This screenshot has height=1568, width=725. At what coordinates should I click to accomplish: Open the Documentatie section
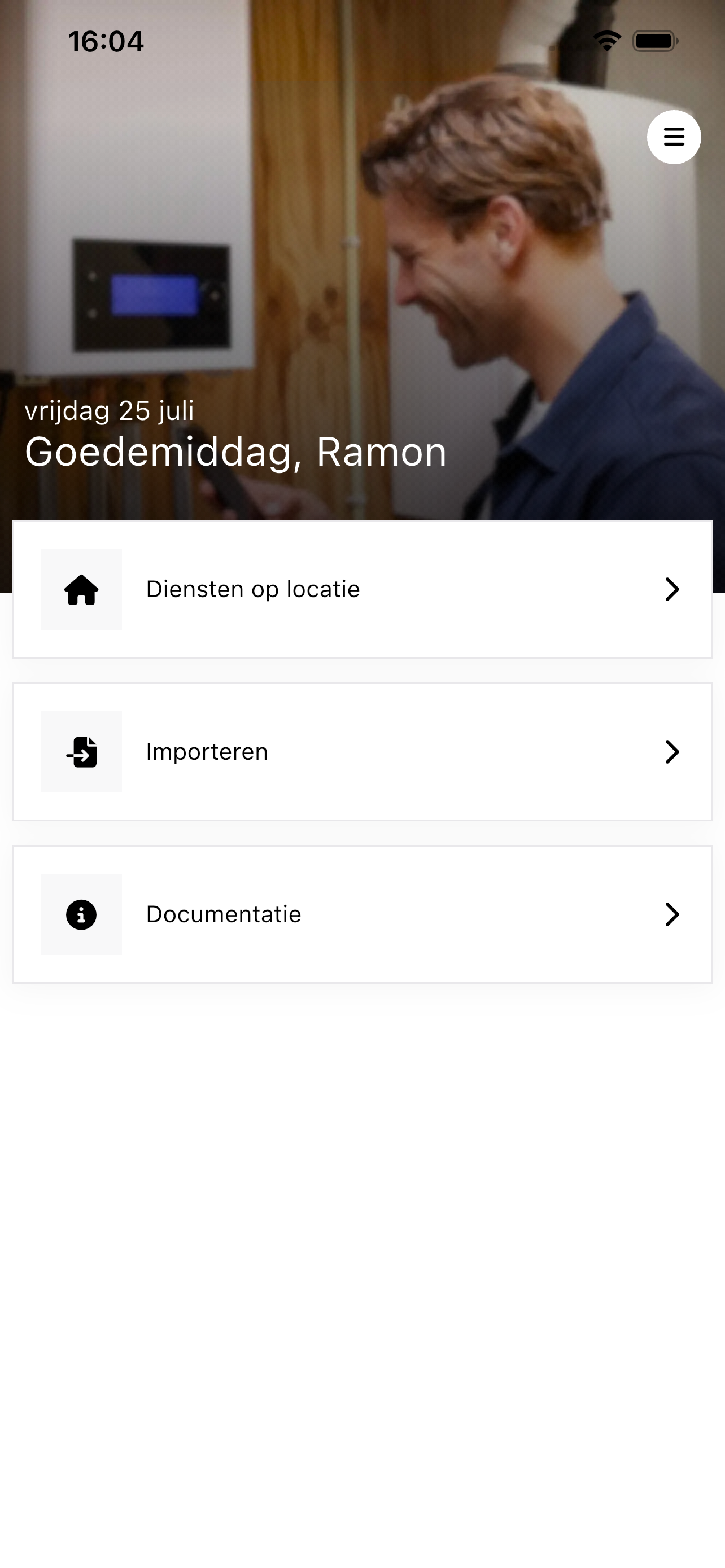[362, 914]
